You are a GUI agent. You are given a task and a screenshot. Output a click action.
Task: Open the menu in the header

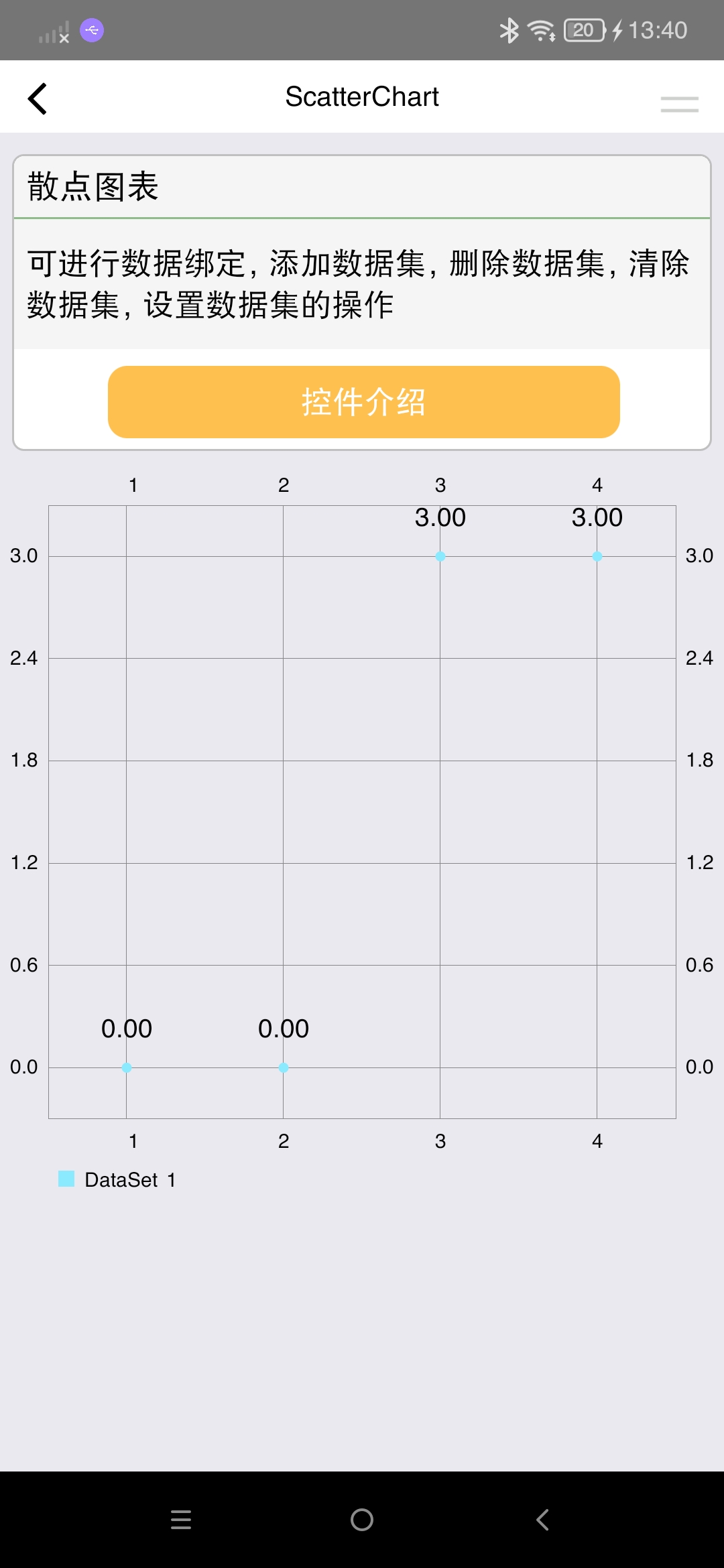click(x=679, y=104)
